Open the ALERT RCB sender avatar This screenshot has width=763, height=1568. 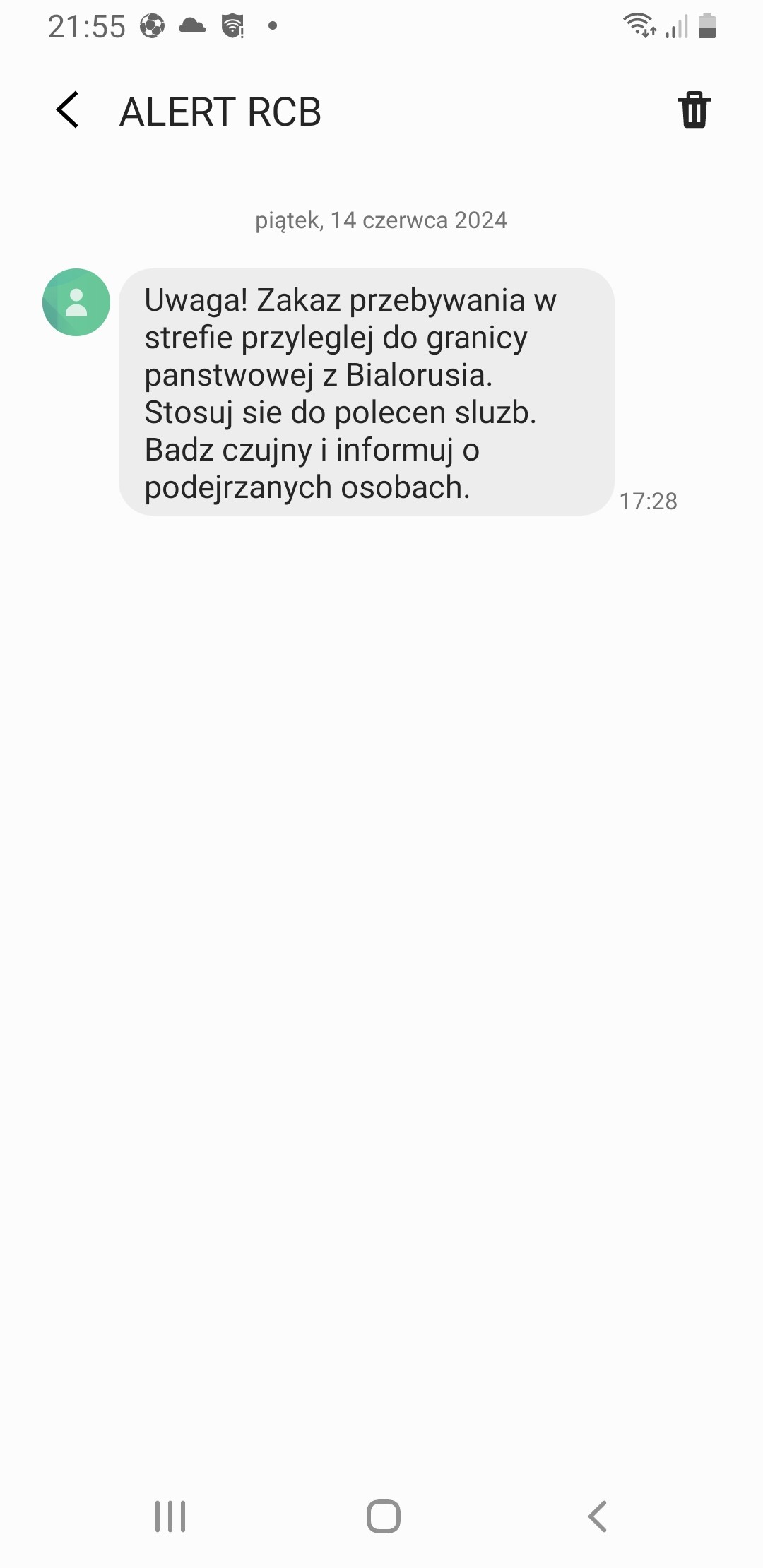[76, 302]
